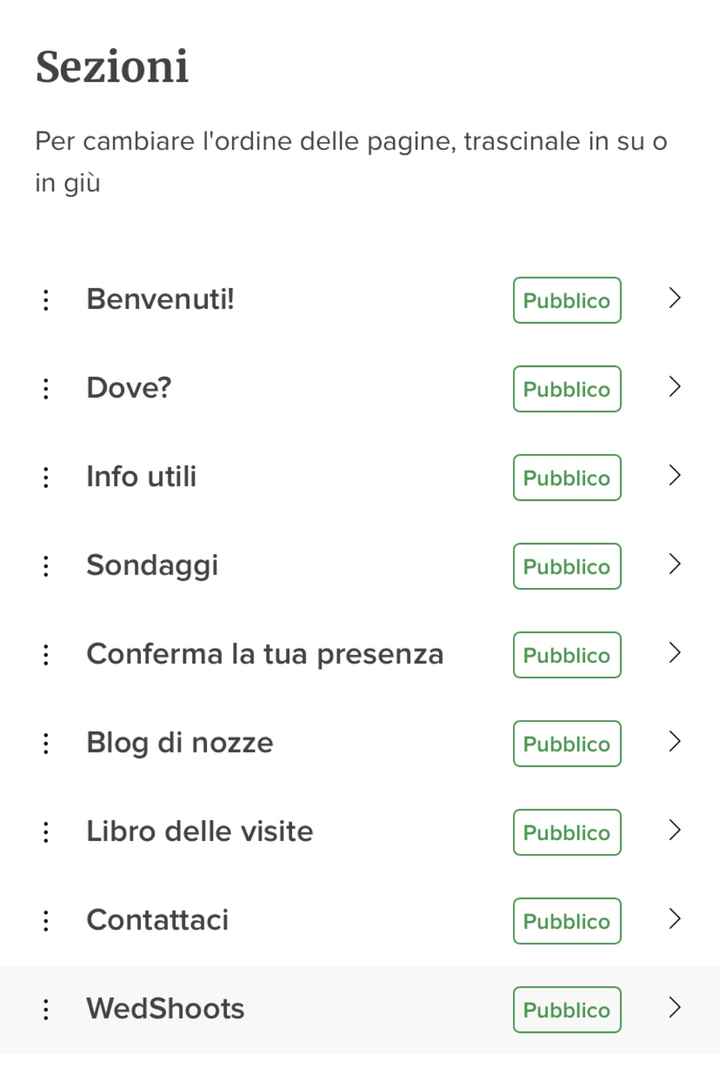The height and width of the screenshot is (1075, 720).
Task: Tap the Pubblico badge for Blog di nozze
Action: pos(566,743)
